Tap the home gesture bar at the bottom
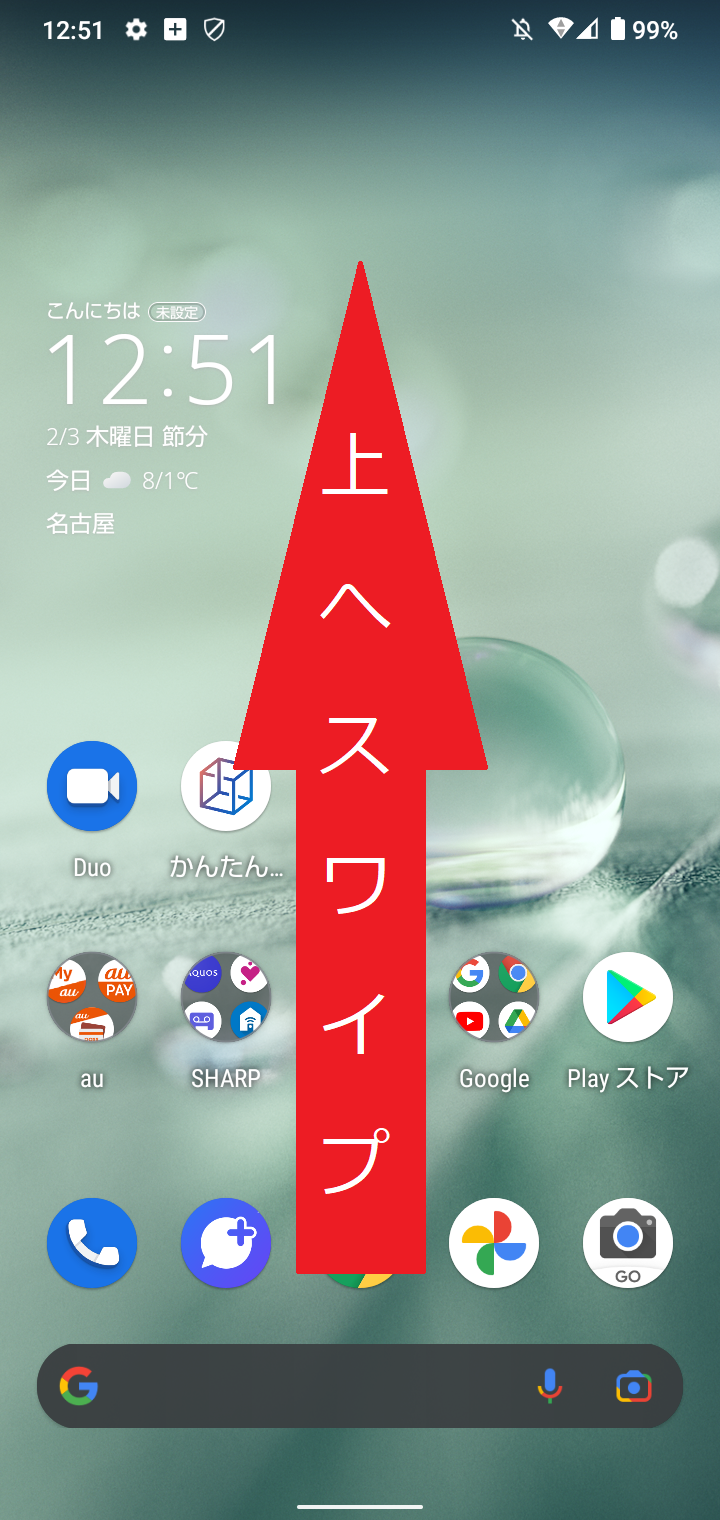 360,1499
